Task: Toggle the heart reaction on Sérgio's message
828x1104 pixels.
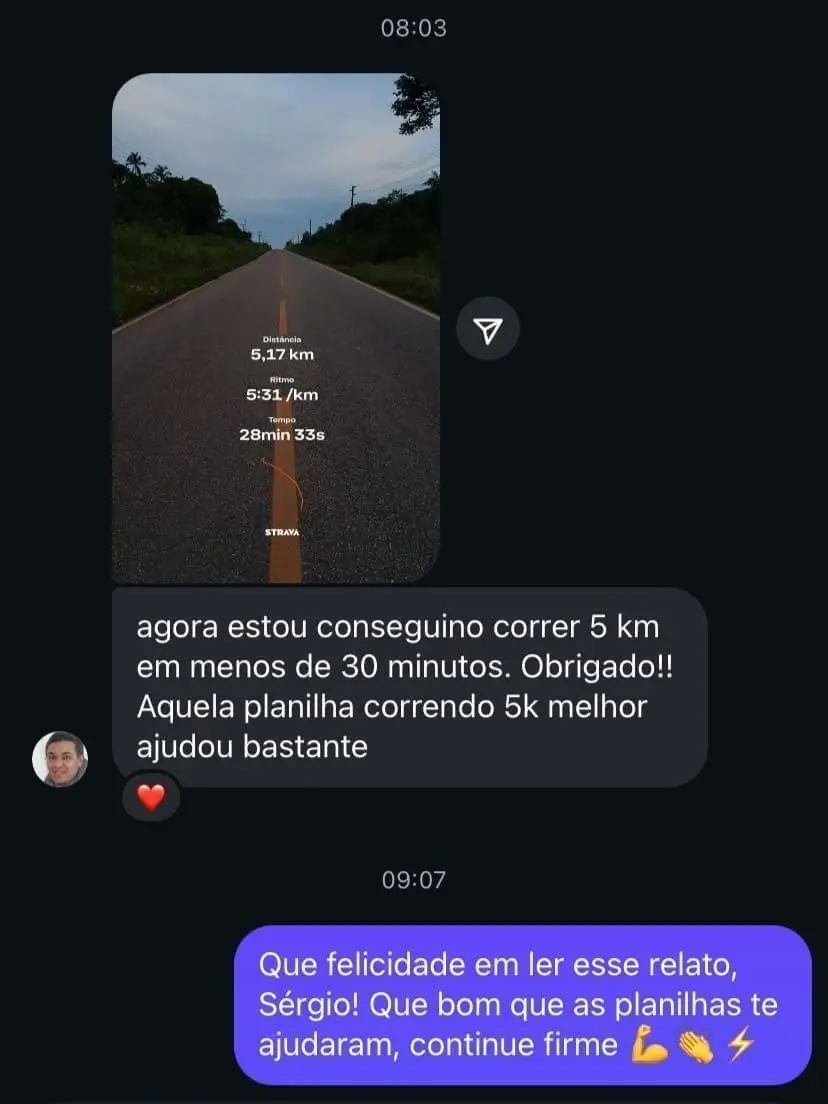Action: point(150,799)
